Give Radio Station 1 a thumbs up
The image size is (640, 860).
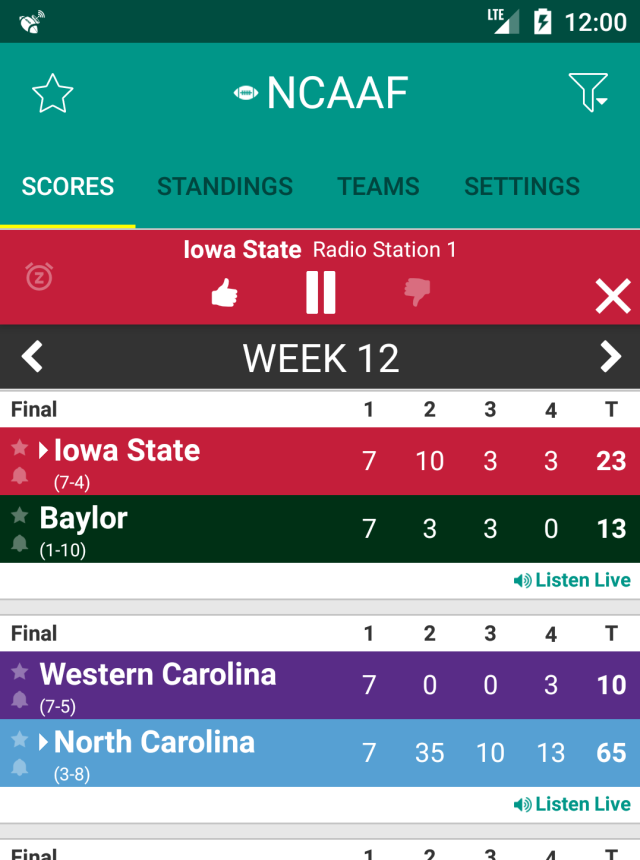tap(225, 293)
